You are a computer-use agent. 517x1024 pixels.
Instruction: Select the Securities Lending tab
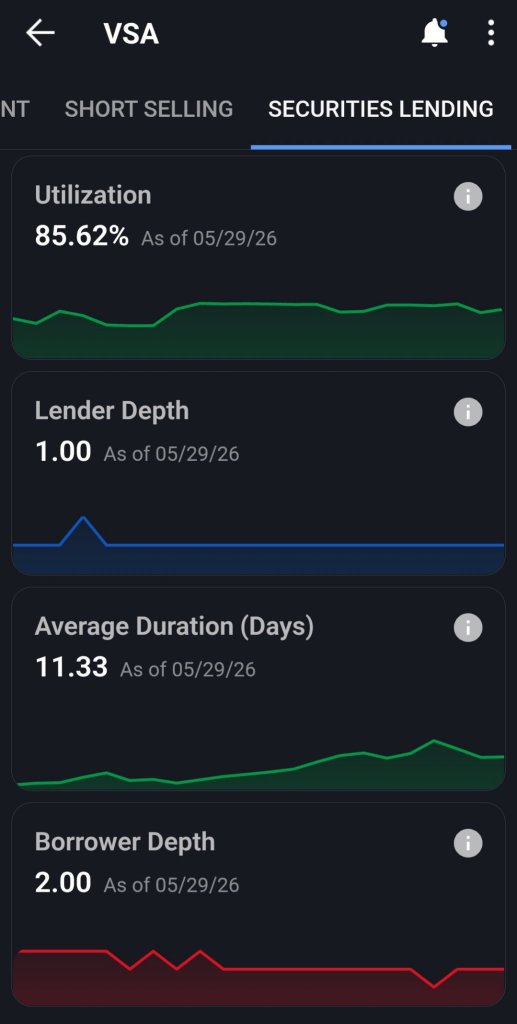point(381,109)
